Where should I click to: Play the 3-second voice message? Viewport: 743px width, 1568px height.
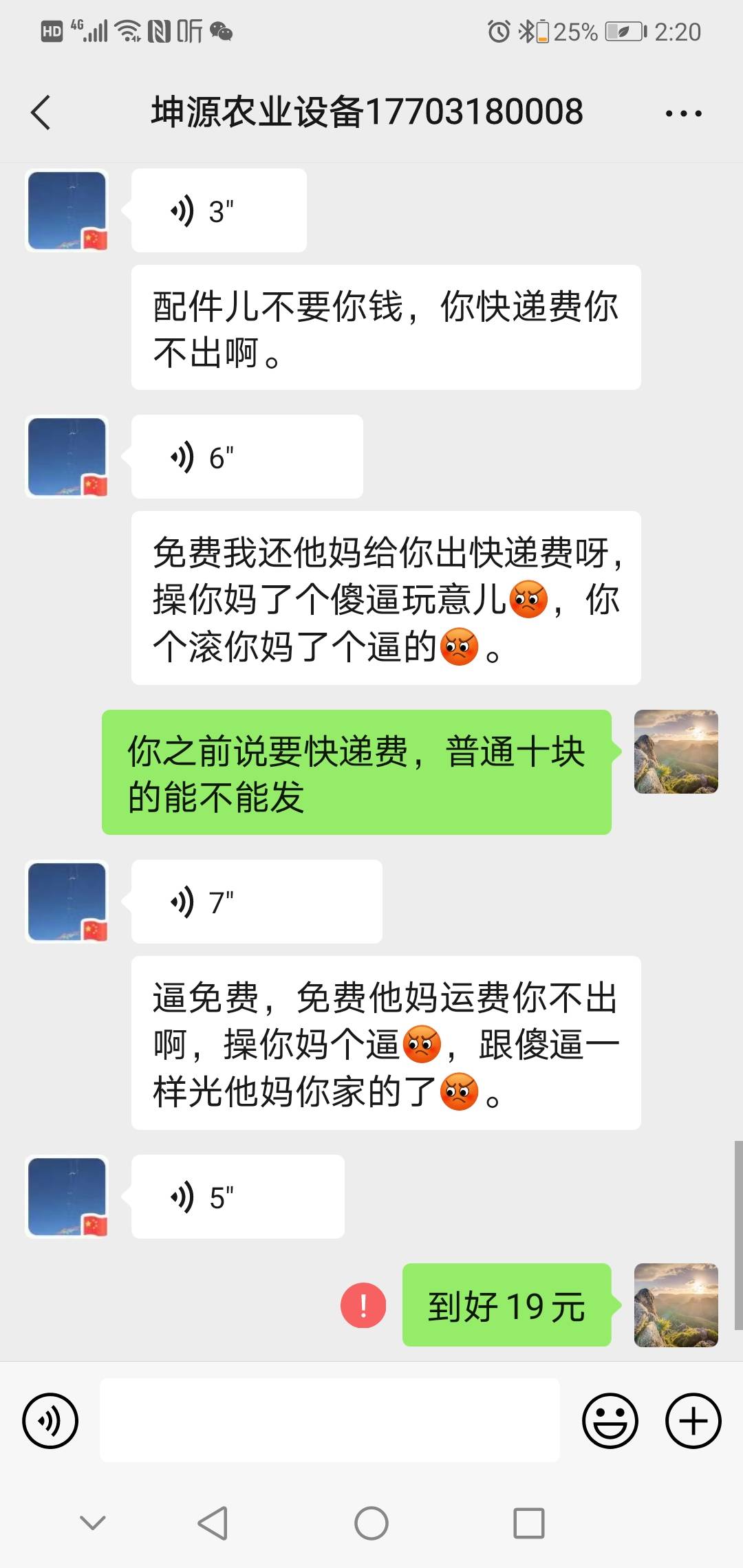219,210
